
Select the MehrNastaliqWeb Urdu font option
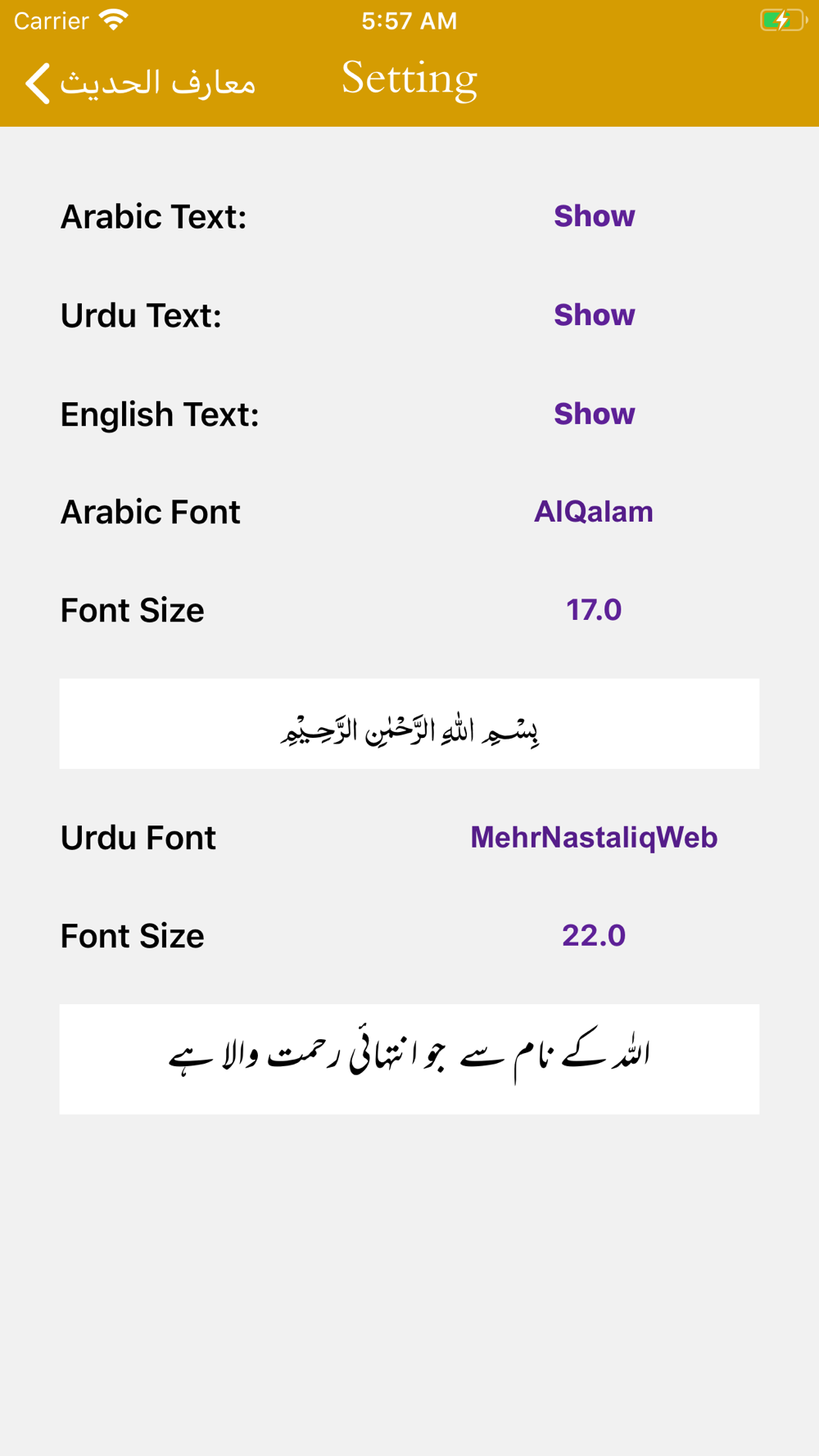point(594,838)
